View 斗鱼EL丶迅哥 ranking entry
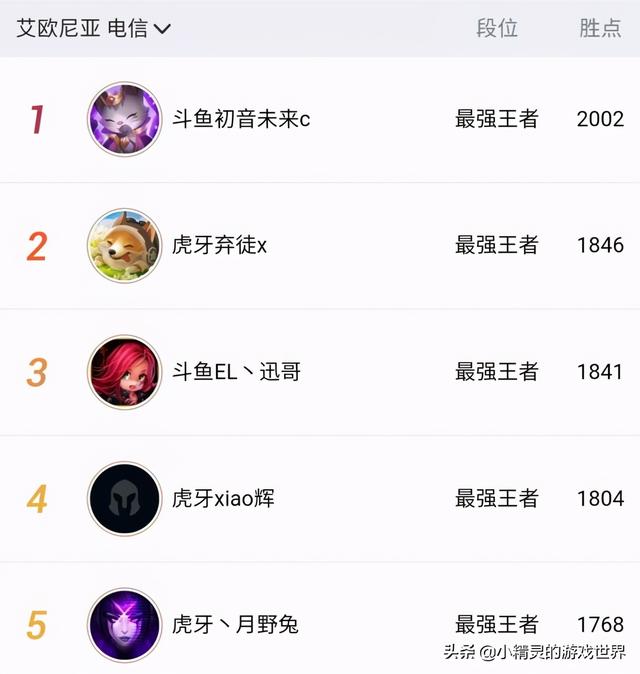The image size is (640, 674). click(236, 372)
